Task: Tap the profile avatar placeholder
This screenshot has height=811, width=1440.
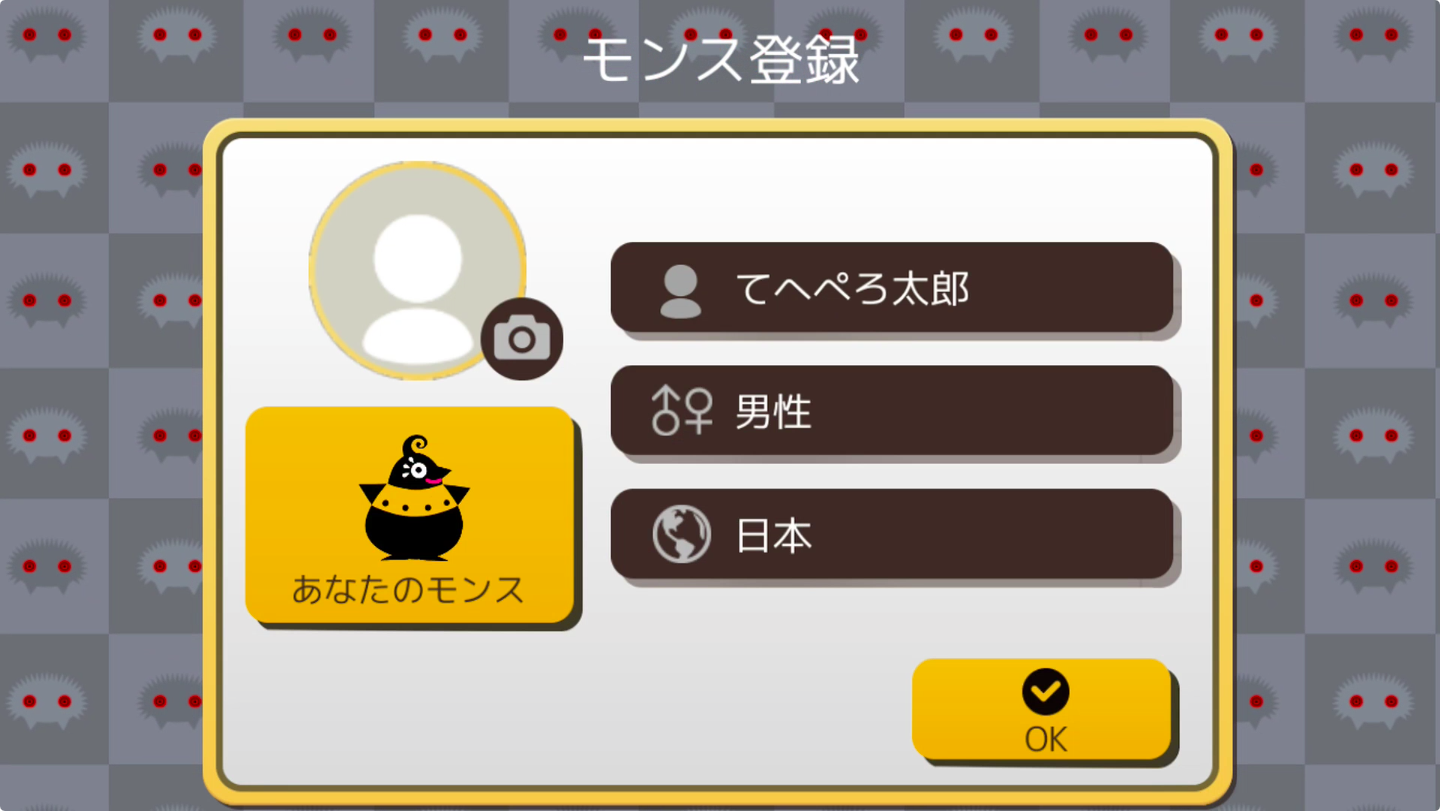Action: pyautogui.click(x=416, y=270)
